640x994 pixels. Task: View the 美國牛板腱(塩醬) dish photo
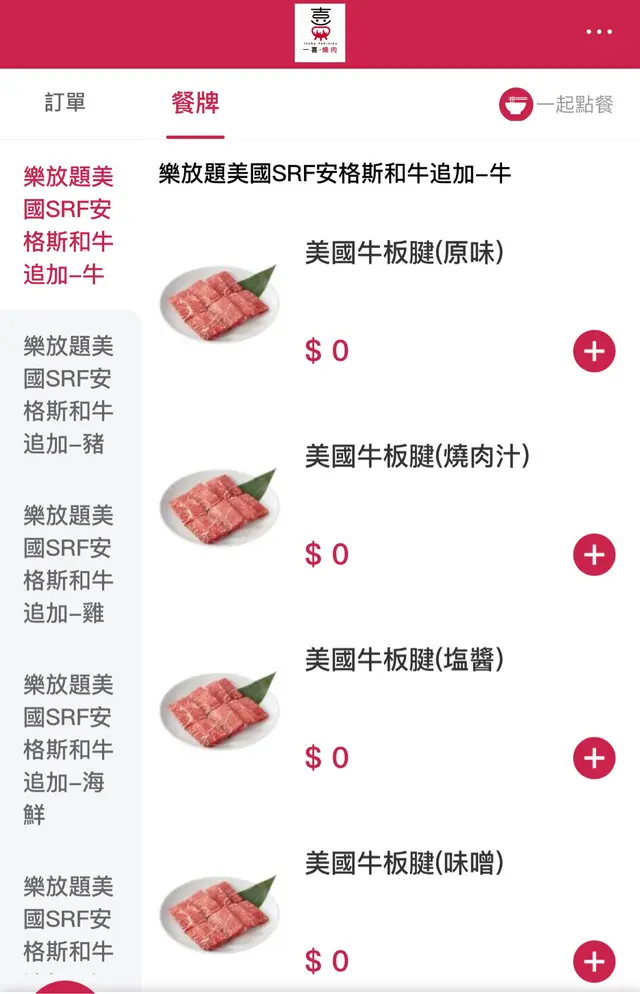coord(219,710)
